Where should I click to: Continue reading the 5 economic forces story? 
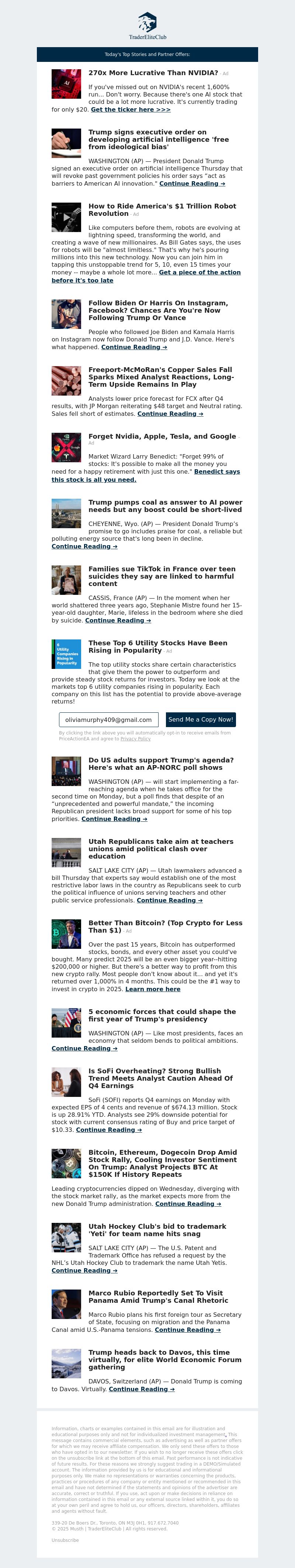(85, 1048)
